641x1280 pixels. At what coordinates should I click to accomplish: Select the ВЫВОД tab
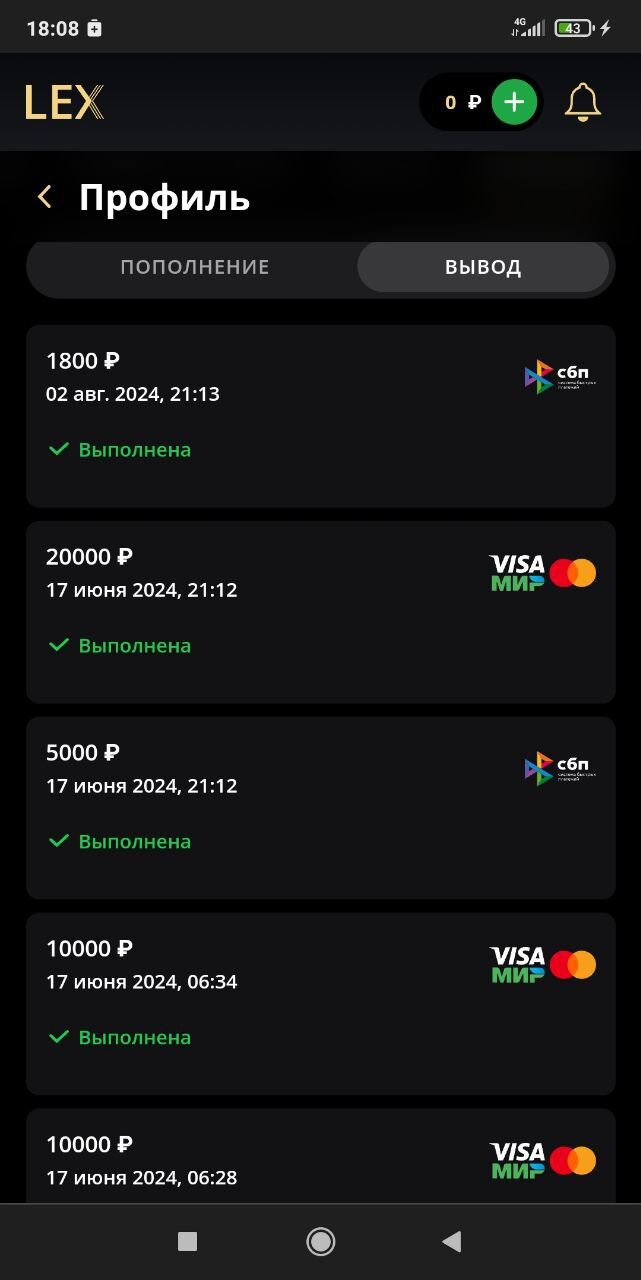(483, 267)
